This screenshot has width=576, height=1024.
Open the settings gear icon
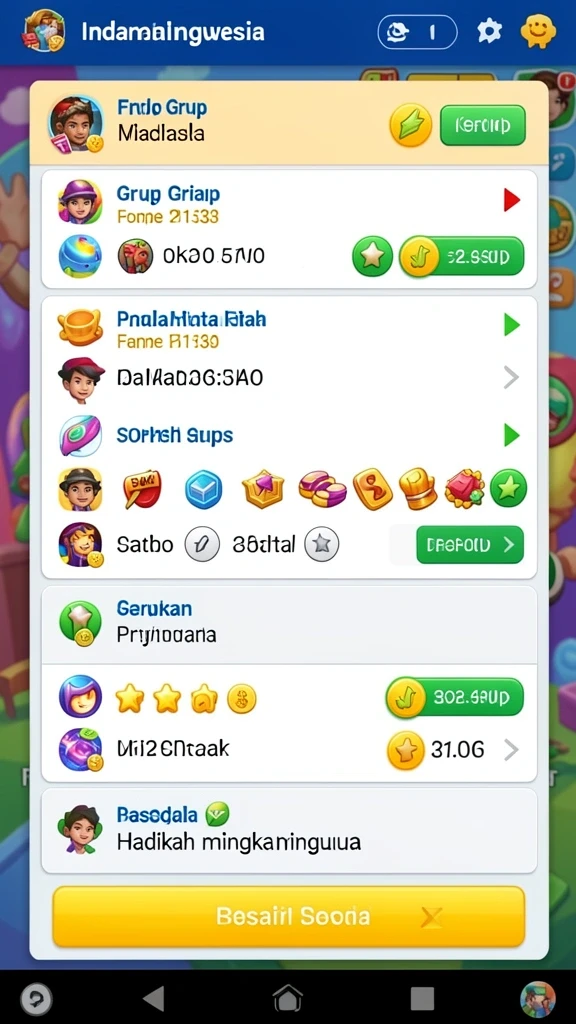(489, 31)
